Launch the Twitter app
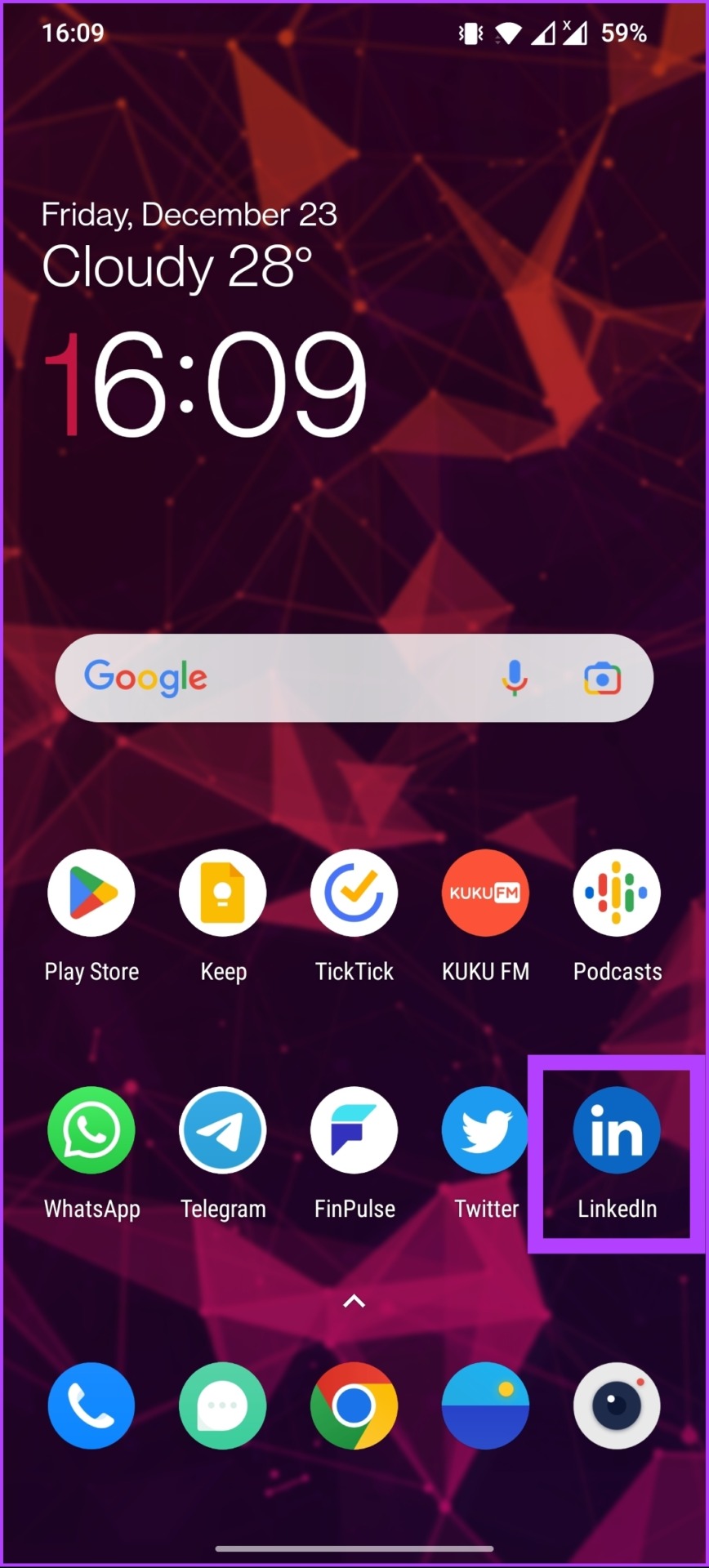The width and height of the screenshot is (709, 1568). tap(485, 1131)
